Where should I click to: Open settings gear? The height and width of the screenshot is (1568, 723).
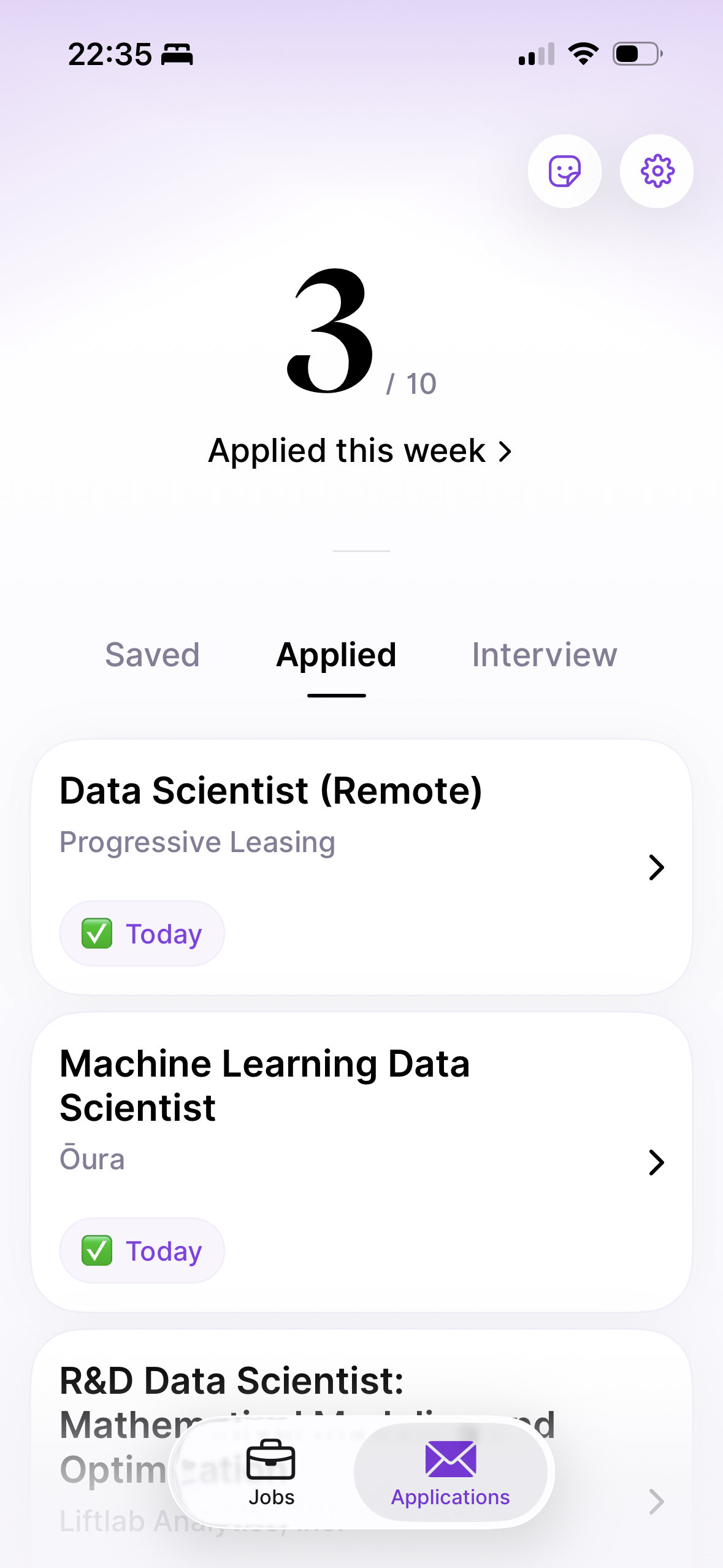point(656,171)
